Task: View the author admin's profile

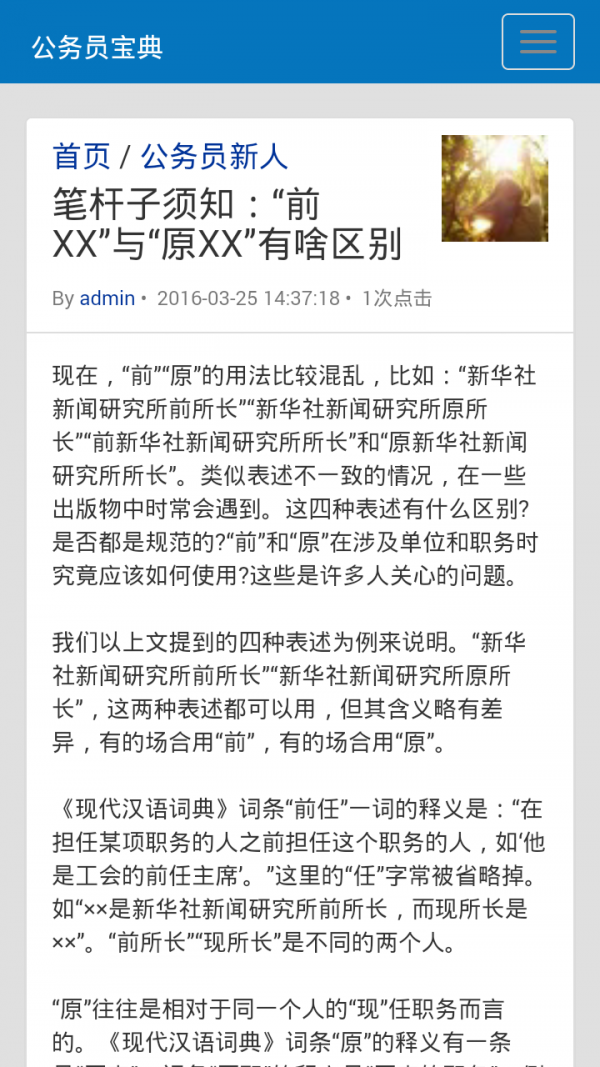Action: coord(107,298)
